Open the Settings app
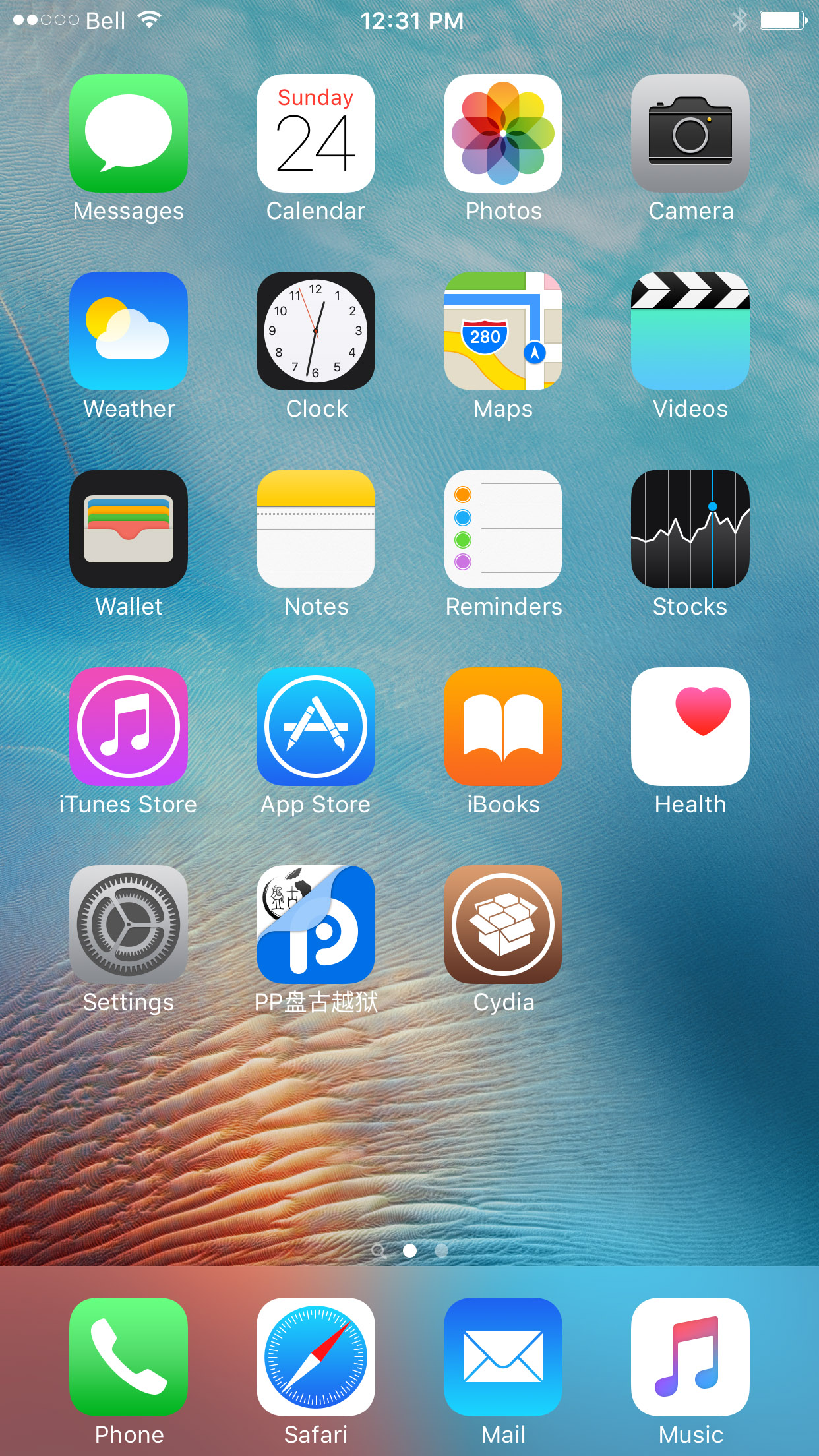Image resolution: width=819 pixels, height=1456 pixels. click(129, 925)
